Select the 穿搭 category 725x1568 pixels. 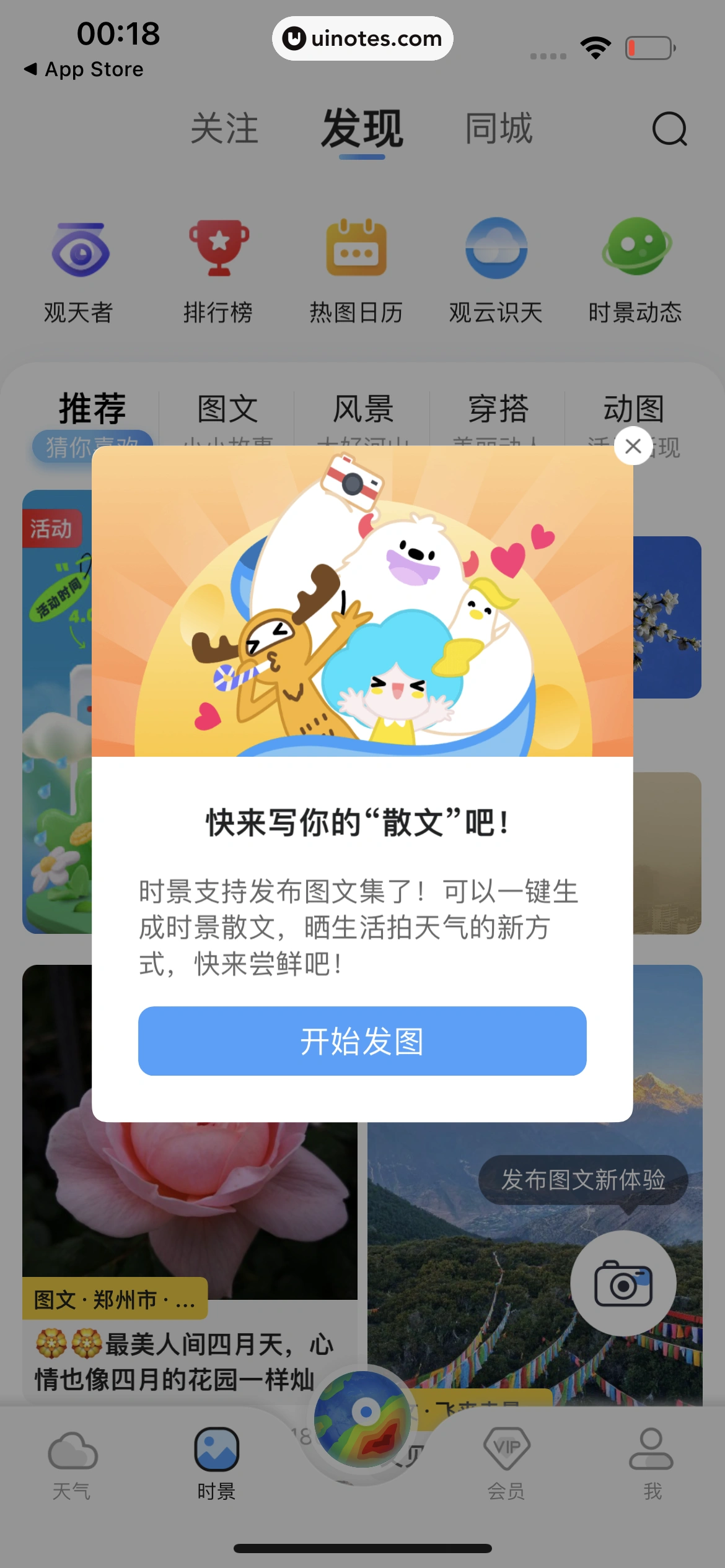[498, 410]
